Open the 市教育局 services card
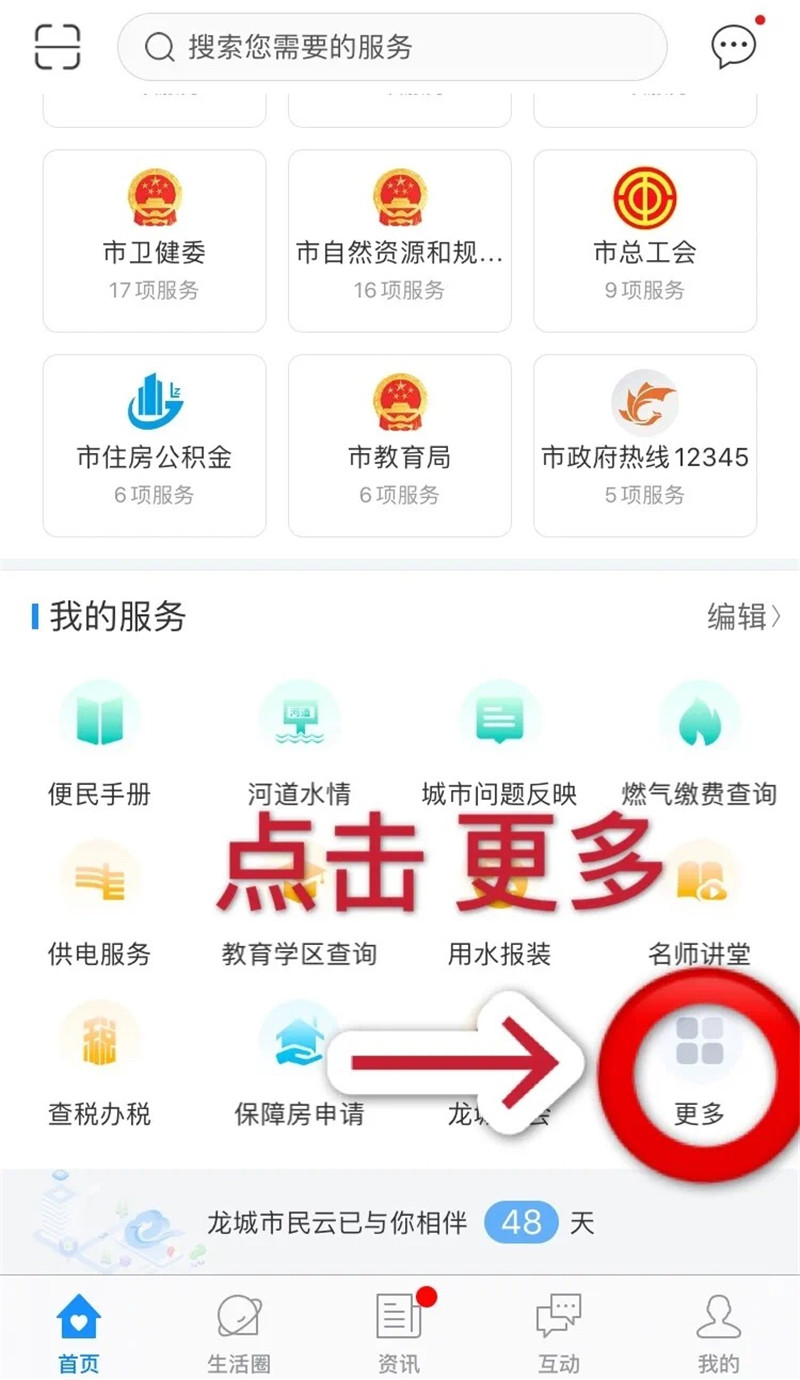The image size is (800, 1380). 399,445
